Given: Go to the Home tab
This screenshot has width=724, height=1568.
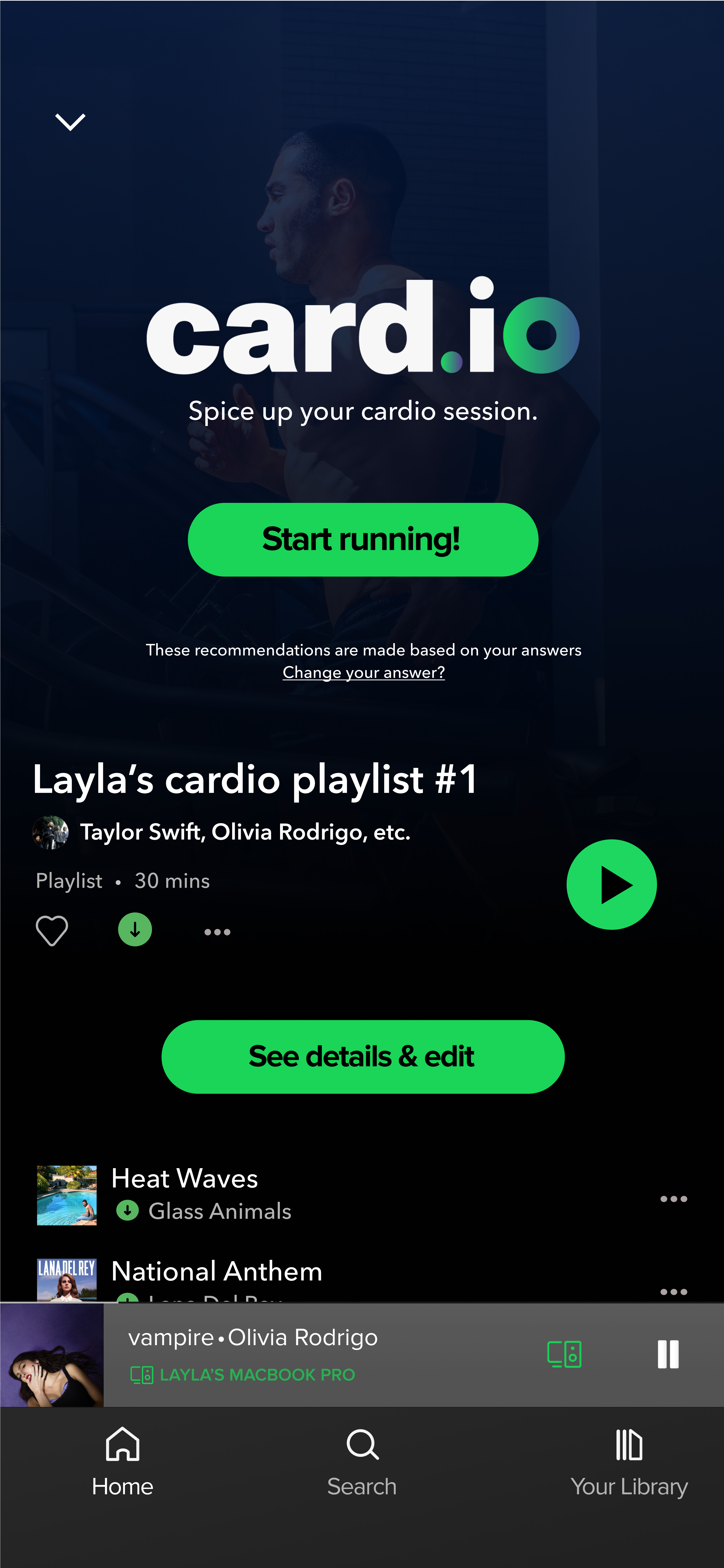Looking at the screenshot, I should pyautogui.click(x=122, y=1461).
